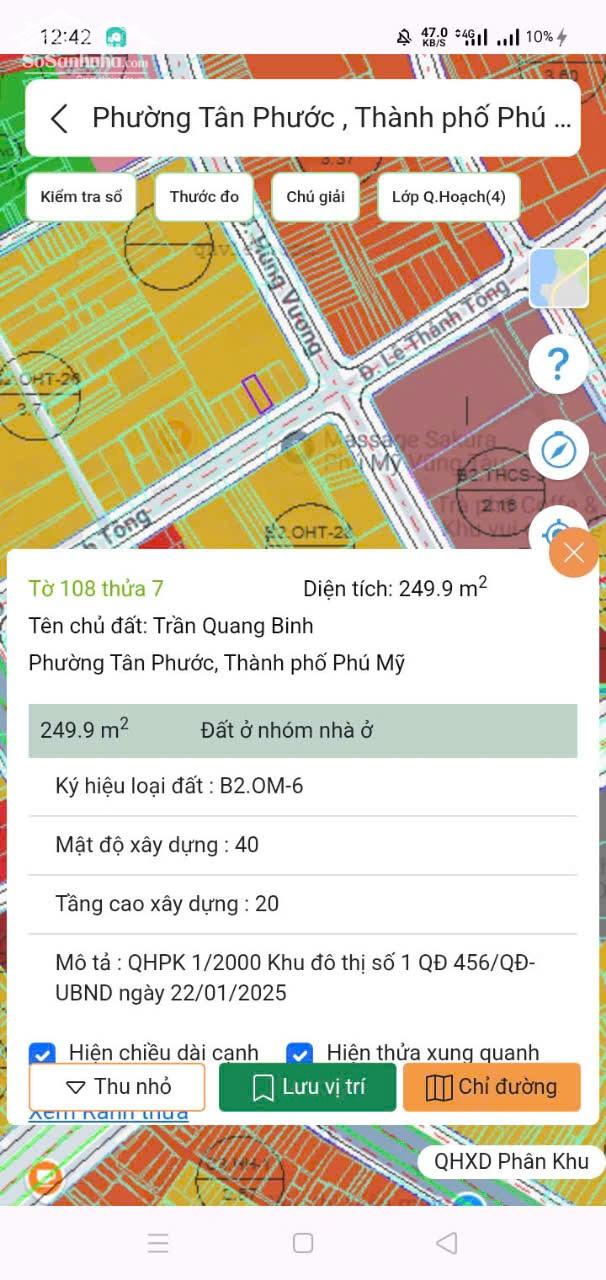Toggle Hiện thửa xung quanh checkbox
Image resolution: width=606 pixels, height=1280 pixels.
(x=299, y=1054)
